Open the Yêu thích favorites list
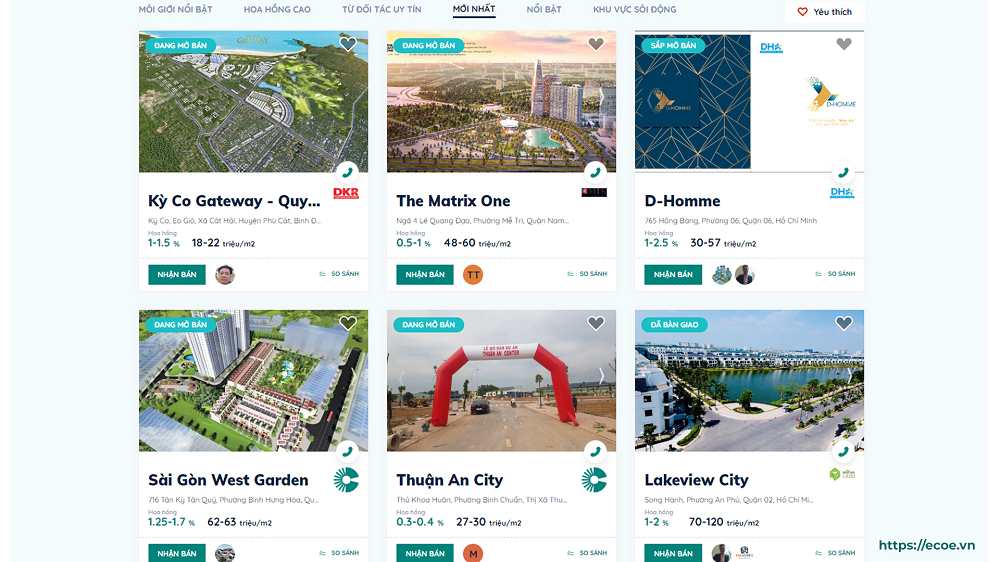Viewport: 1000px width, 562px height. click(825, 12)
